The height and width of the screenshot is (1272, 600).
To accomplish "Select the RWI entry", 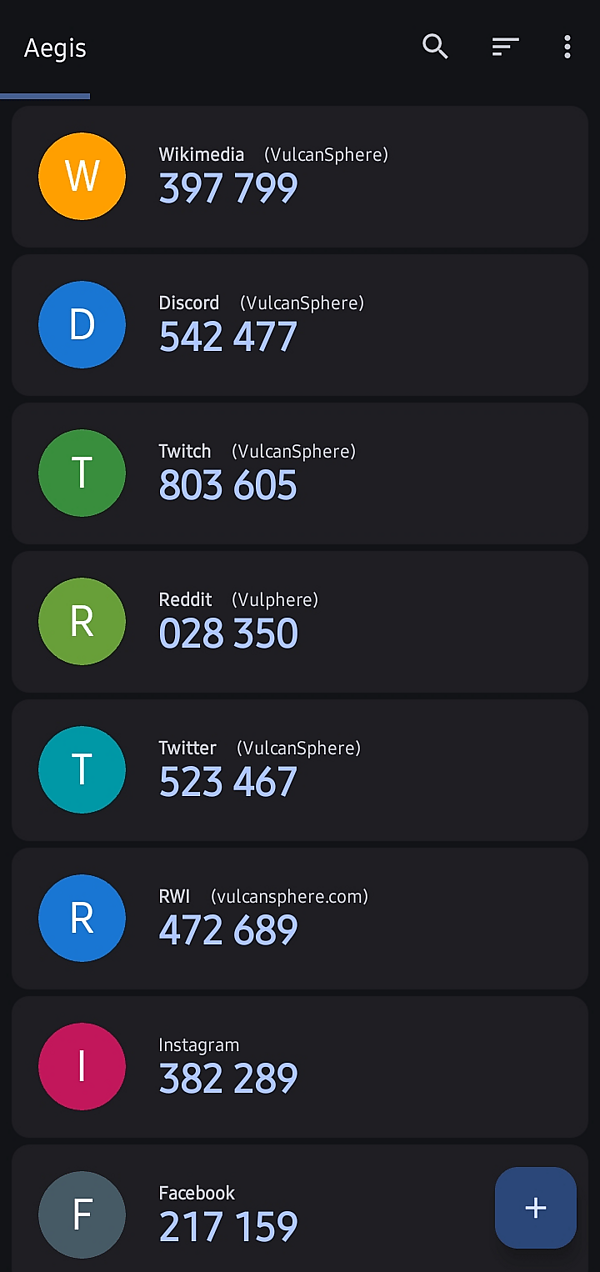I will (x=300, y=918).
